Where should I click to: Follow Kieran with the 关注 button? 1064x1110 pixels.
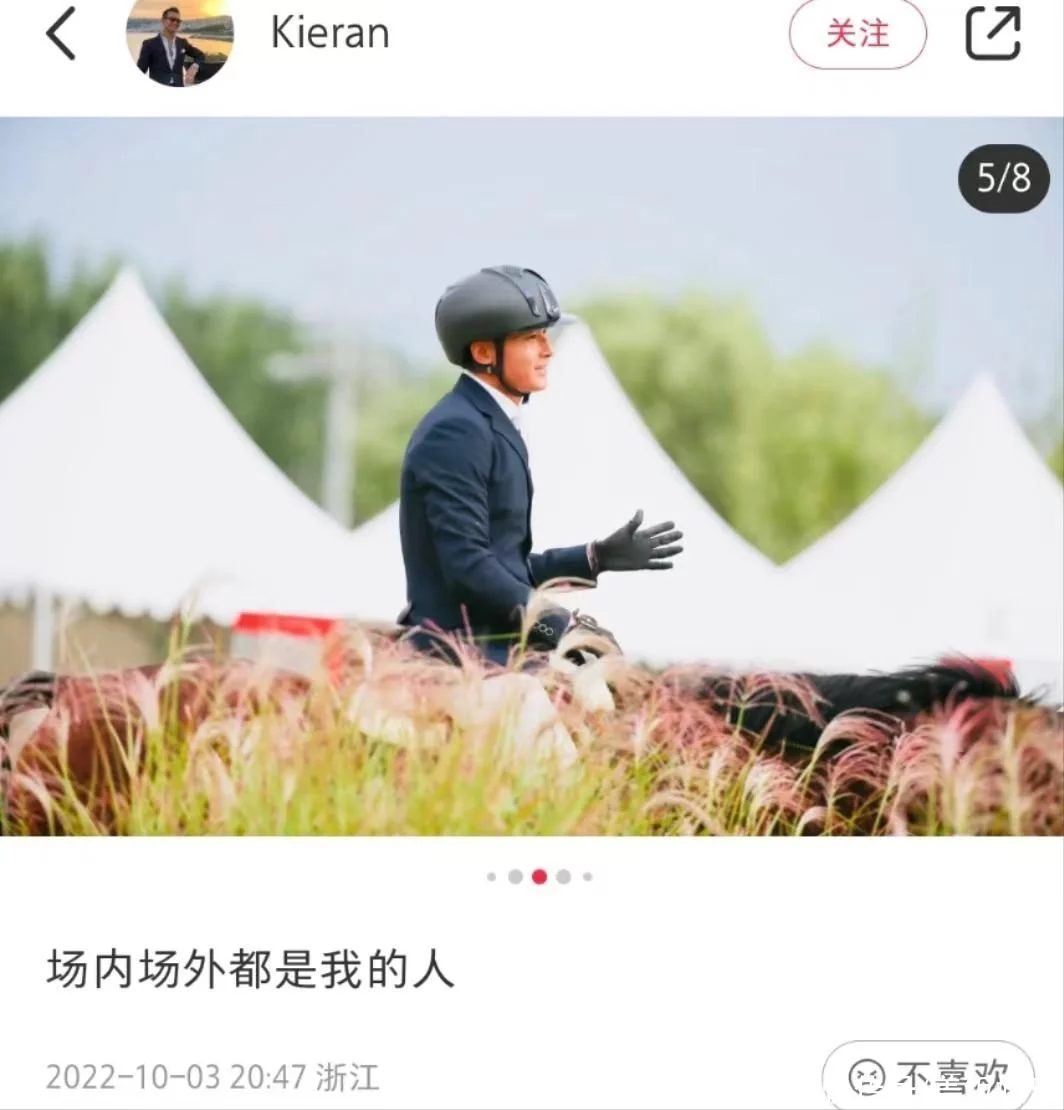point(857,34)
